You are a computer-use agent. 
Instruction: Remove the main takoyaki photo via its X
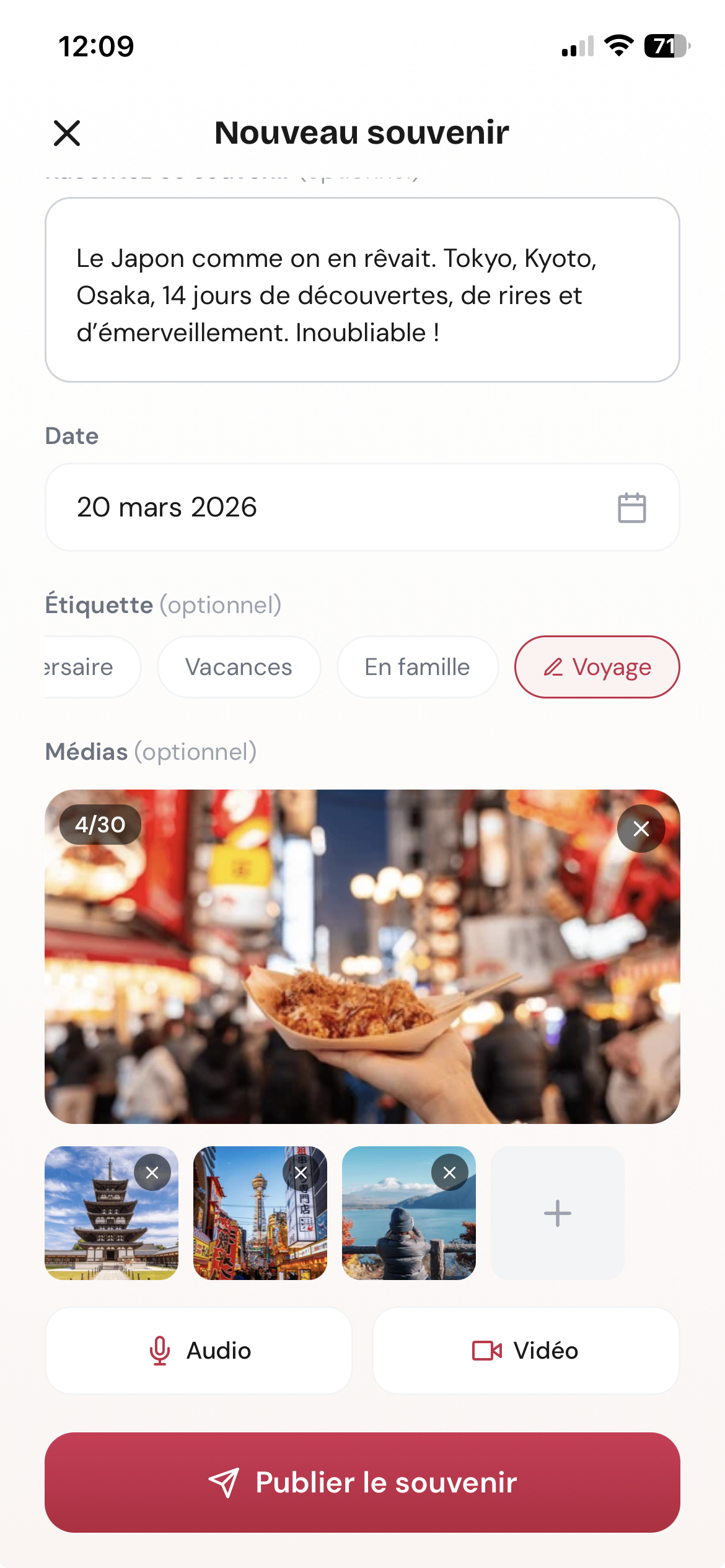pos(641,828)
